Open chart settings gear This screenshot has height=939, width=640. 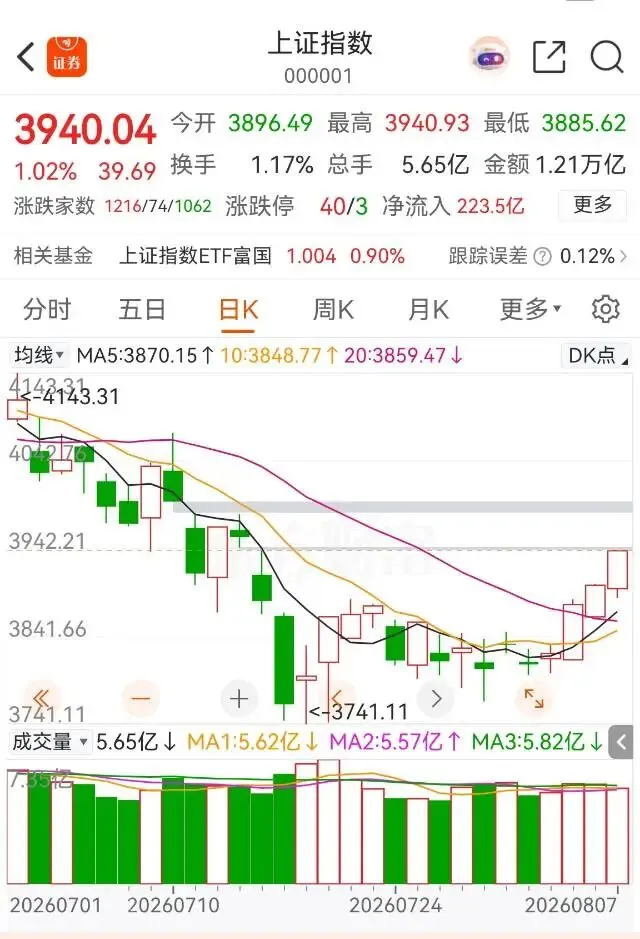605,309
